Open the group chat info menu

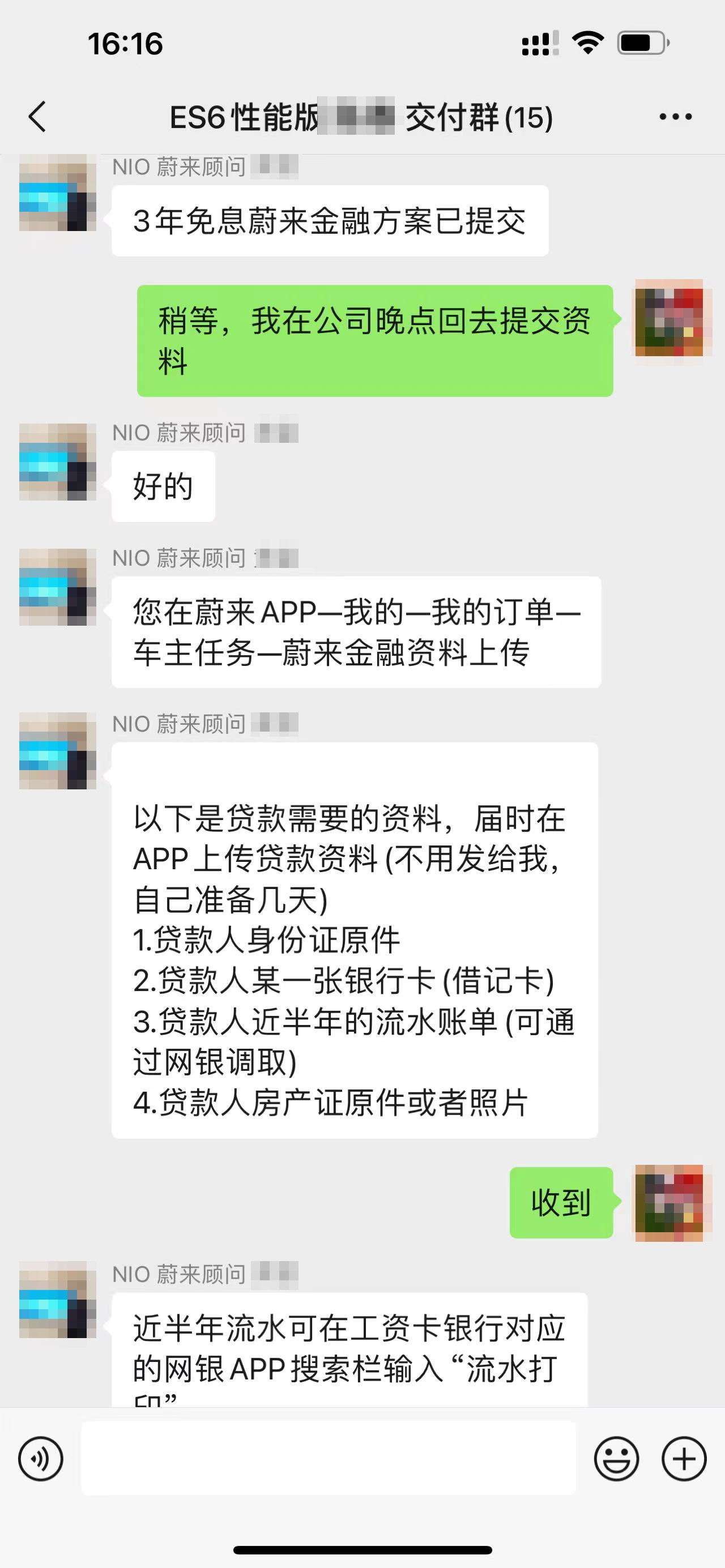pyautogui.click(x=676, y=116)
